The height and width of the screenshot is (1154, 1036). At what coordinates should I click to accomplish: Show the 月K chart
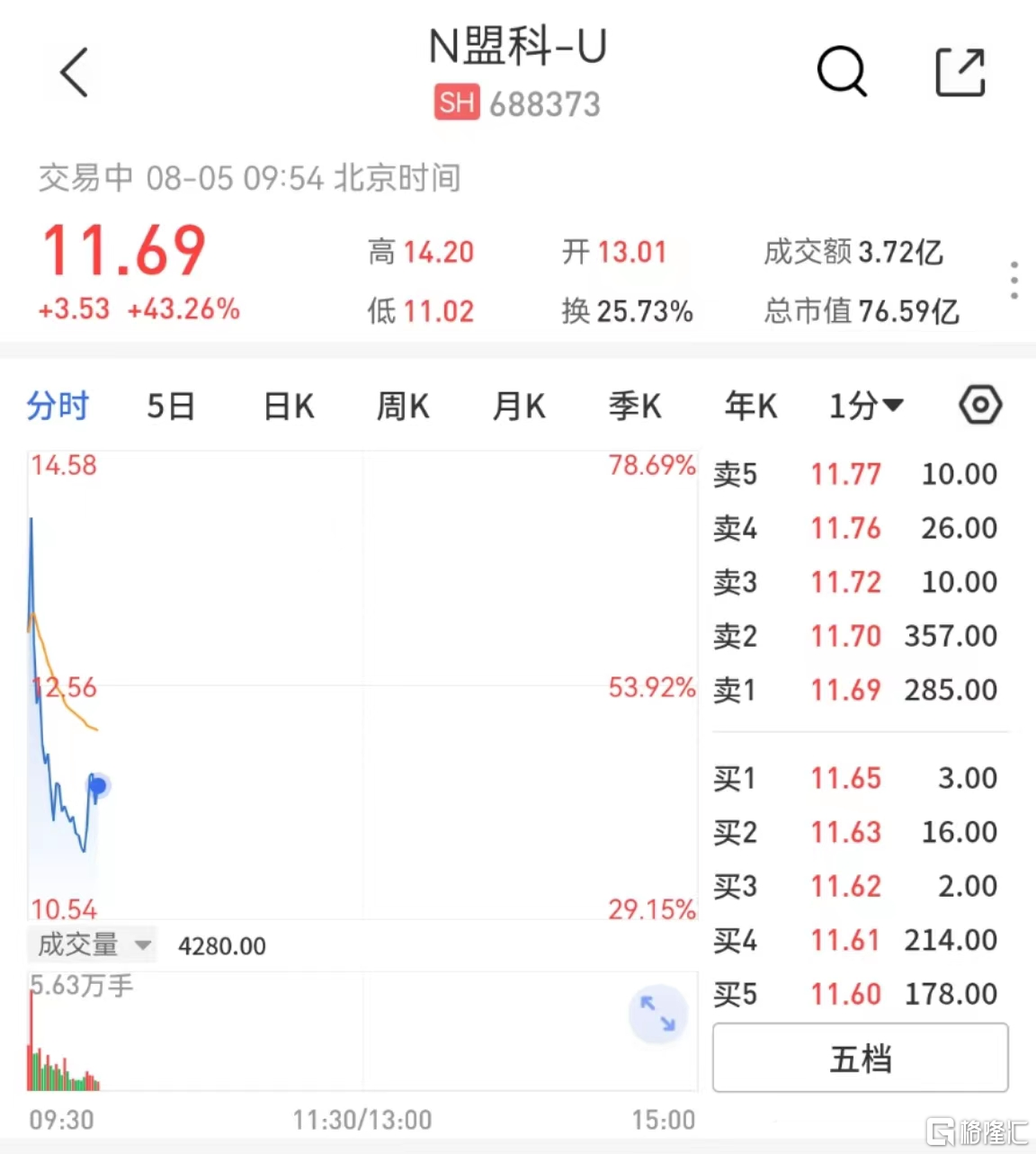click(x=519, y=407)
